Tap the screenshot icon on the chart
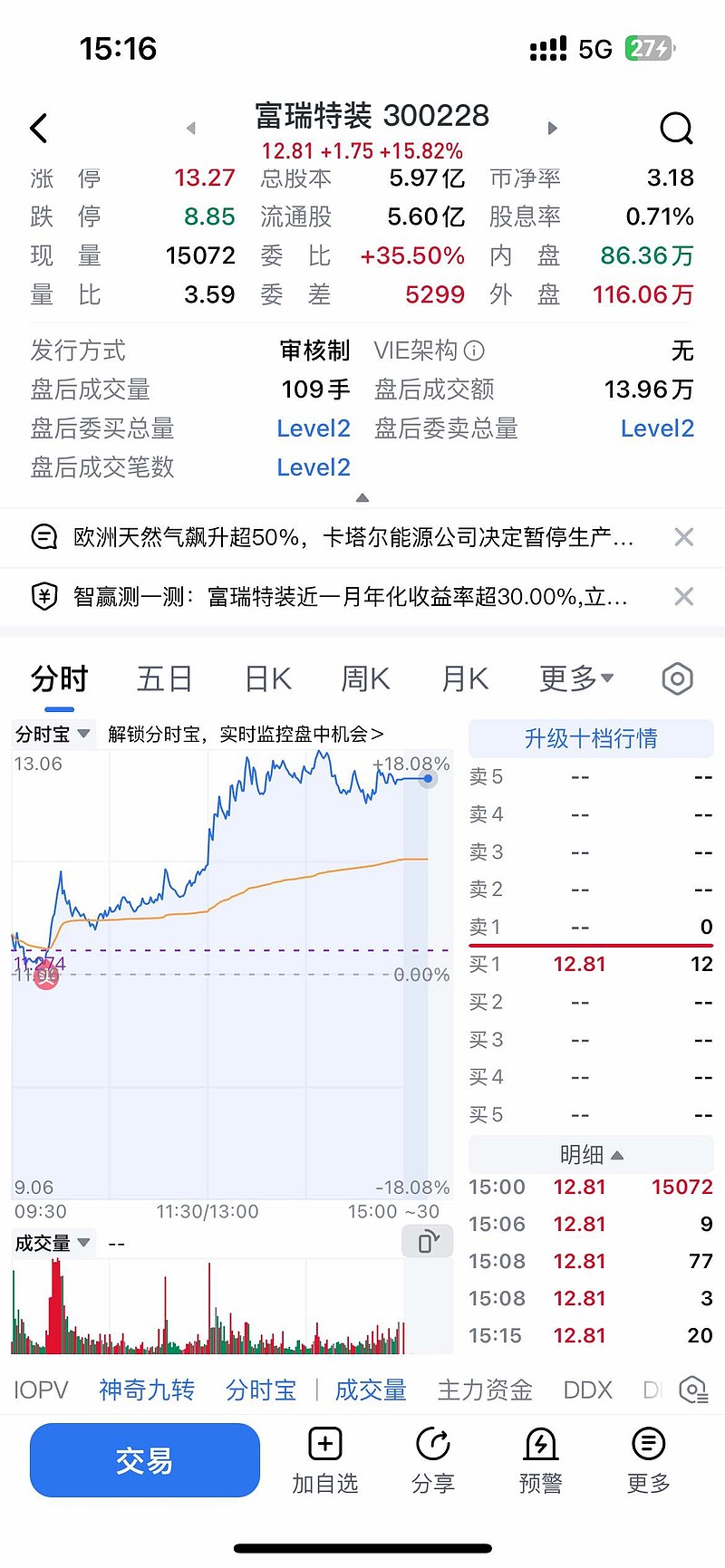Viewport: 725px width, 1568px height. (428, 1241)
